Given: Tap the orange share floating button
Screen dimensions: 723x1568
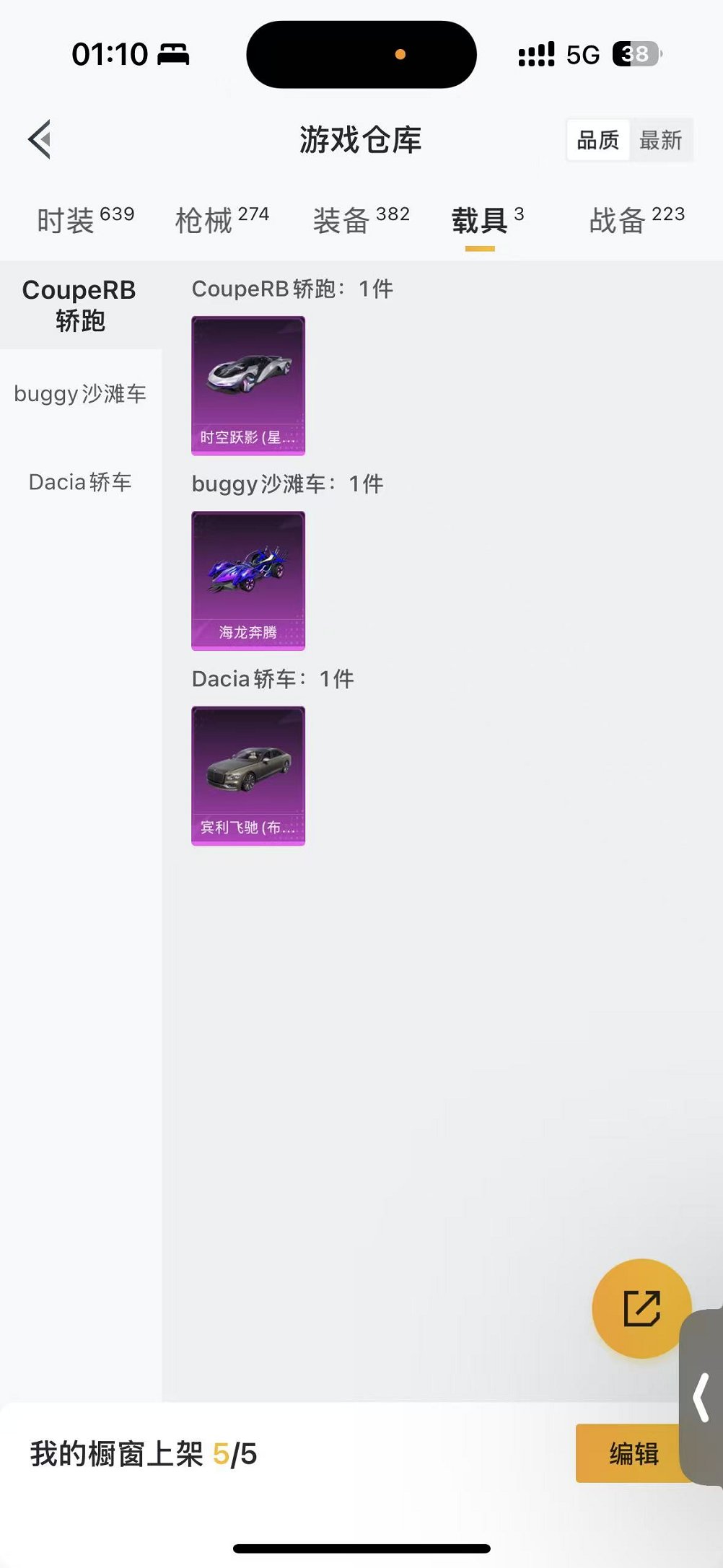Looking at the screenshot, I should 641,1308.
